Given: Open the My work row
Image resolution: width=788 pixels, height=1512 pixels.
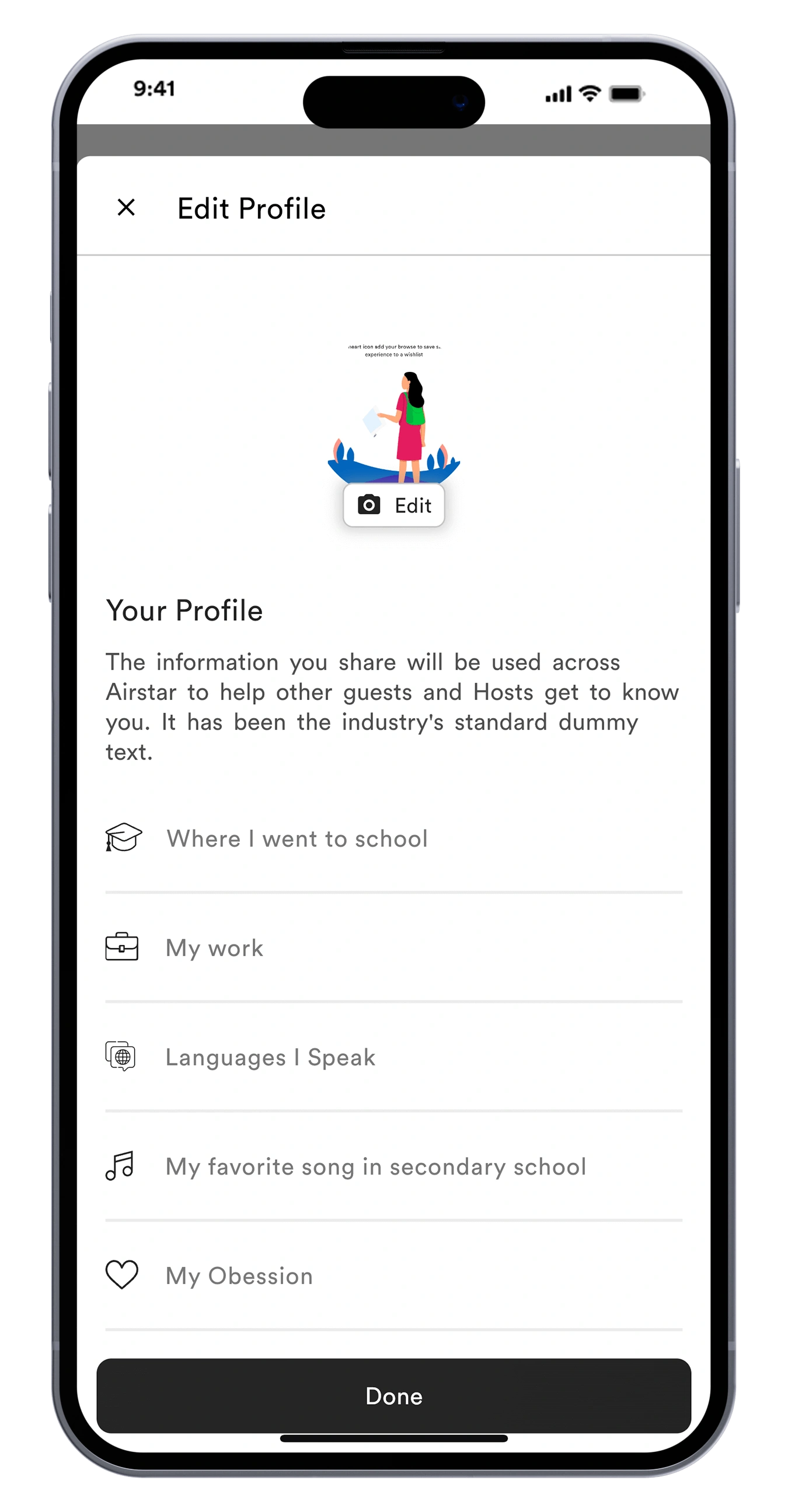Looking at the screenshot, I should pyautogui.click(x=215, y=948).
